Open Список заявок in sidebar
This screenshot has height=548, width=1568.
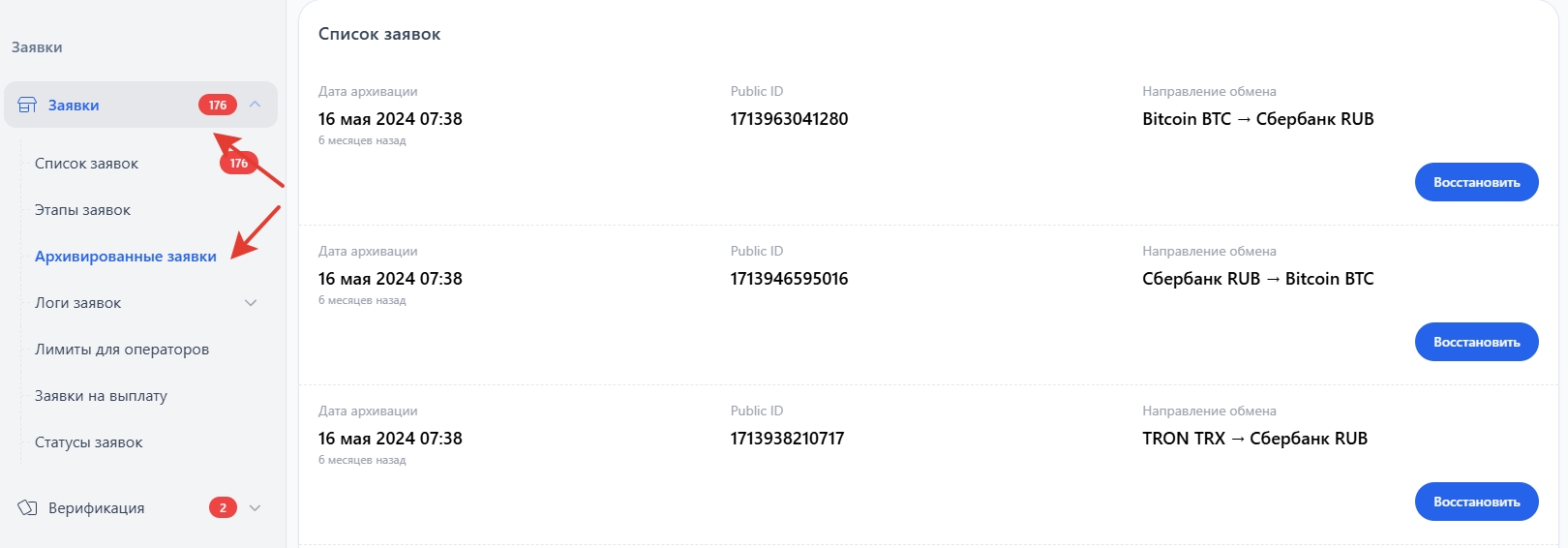click(x=87, y=164)
